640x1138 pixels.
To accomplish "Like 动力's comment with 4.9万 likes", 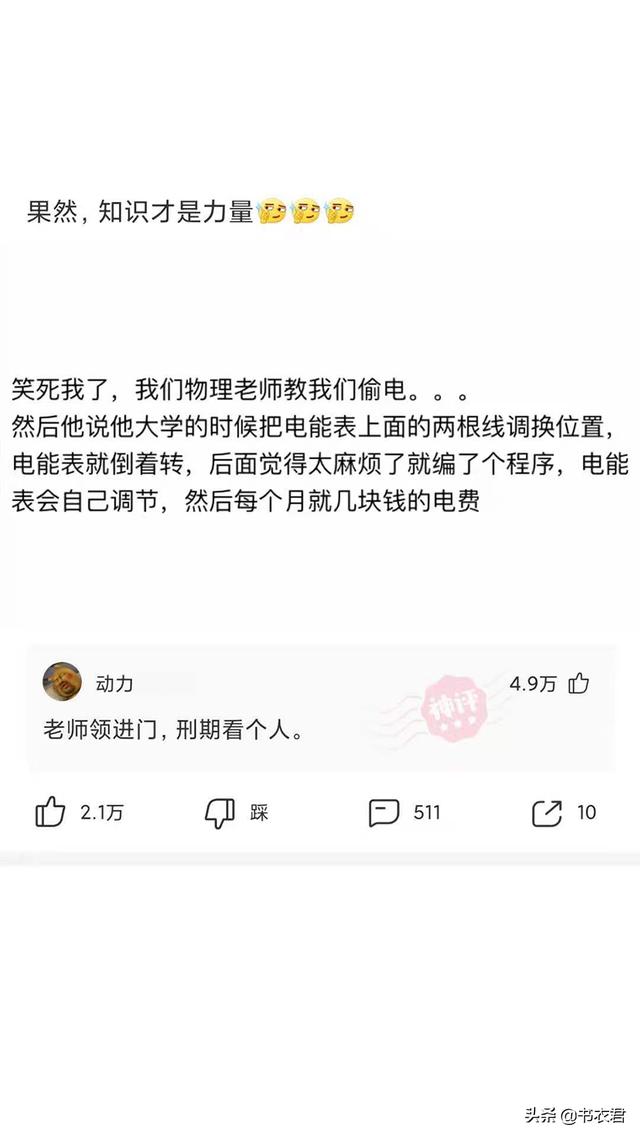I will pyautogui.click(x=579, y=684).
